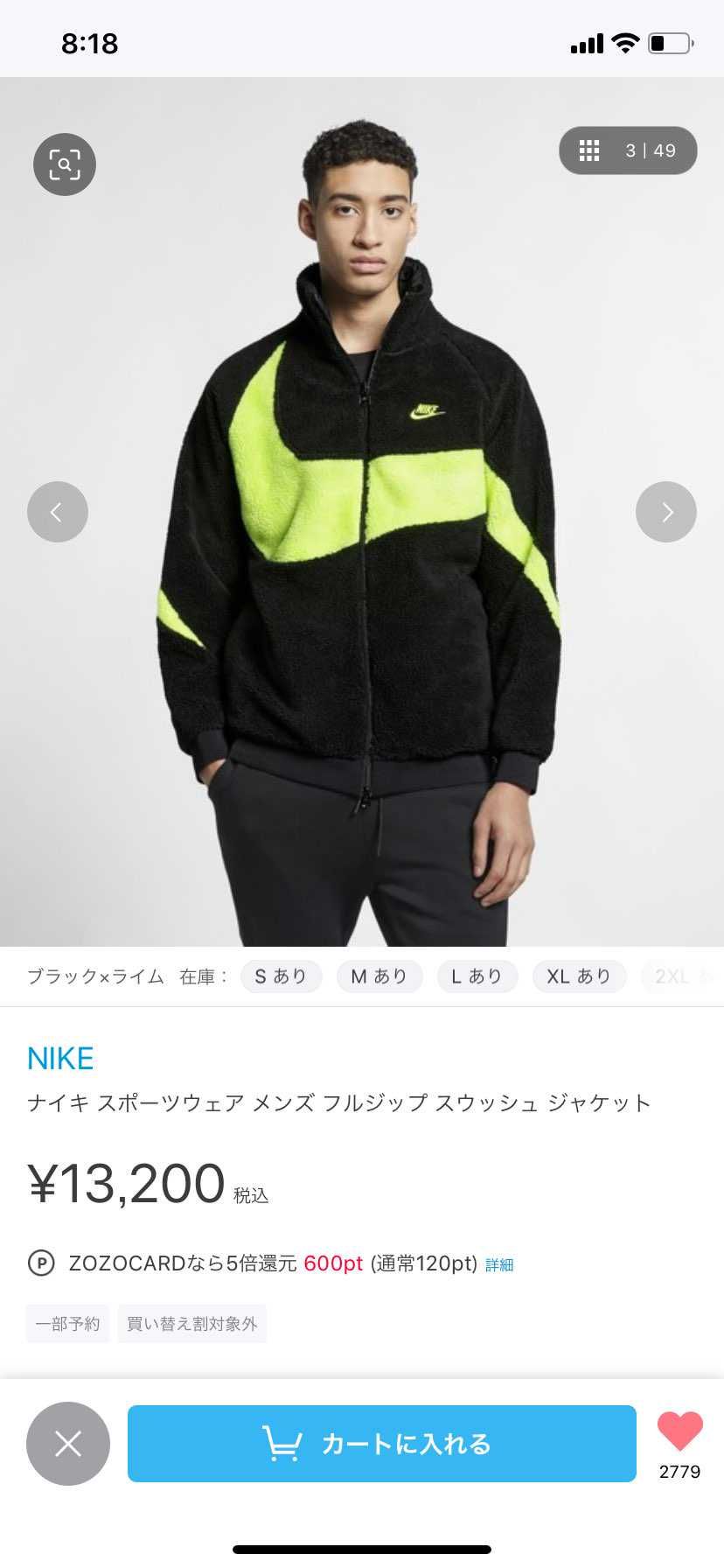View ZOZOCARD points 詳細 link
Viewport: 724px width, 1568px height.
(499, 1264)
